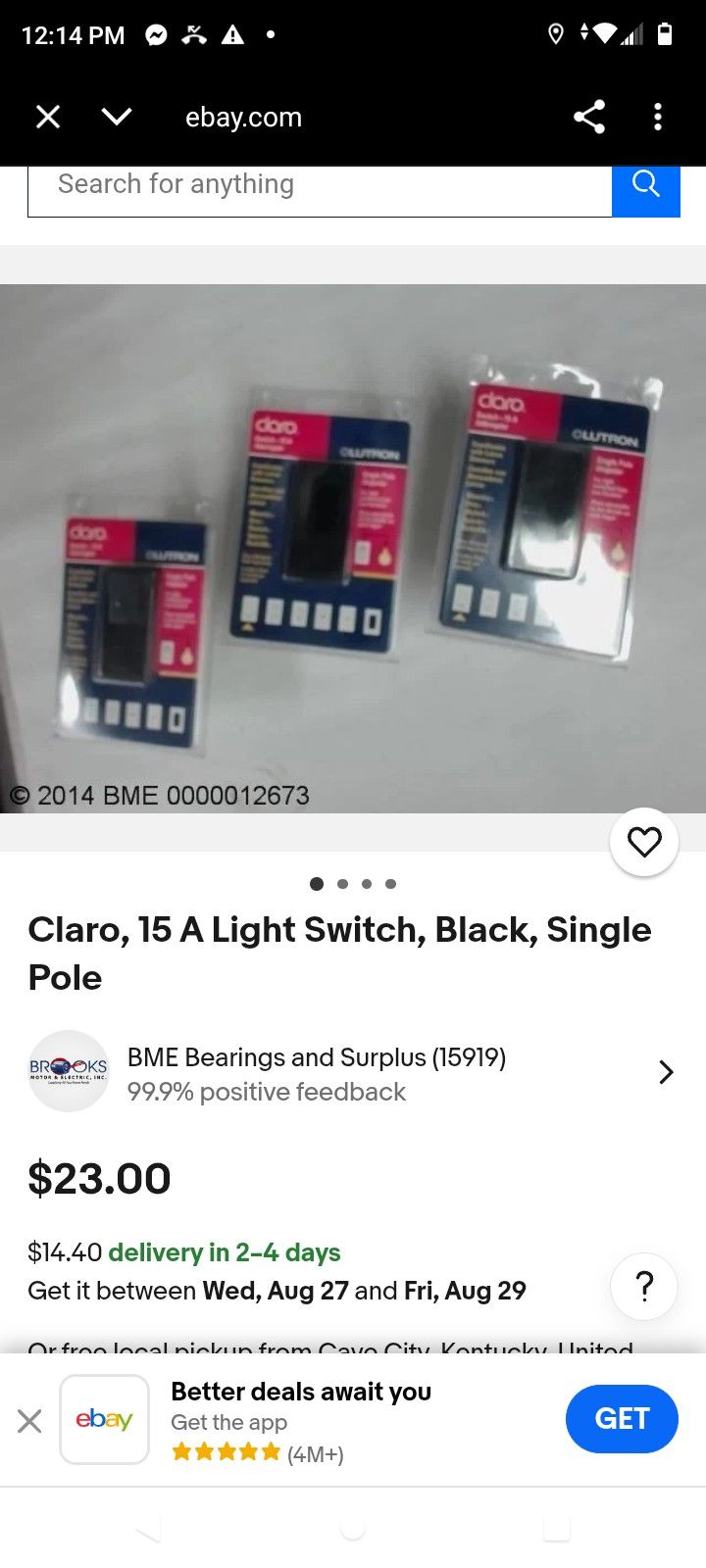706x1568 pixels.
Task: Tap the blue search magnifier button
Action: click(x=646, y=187)
